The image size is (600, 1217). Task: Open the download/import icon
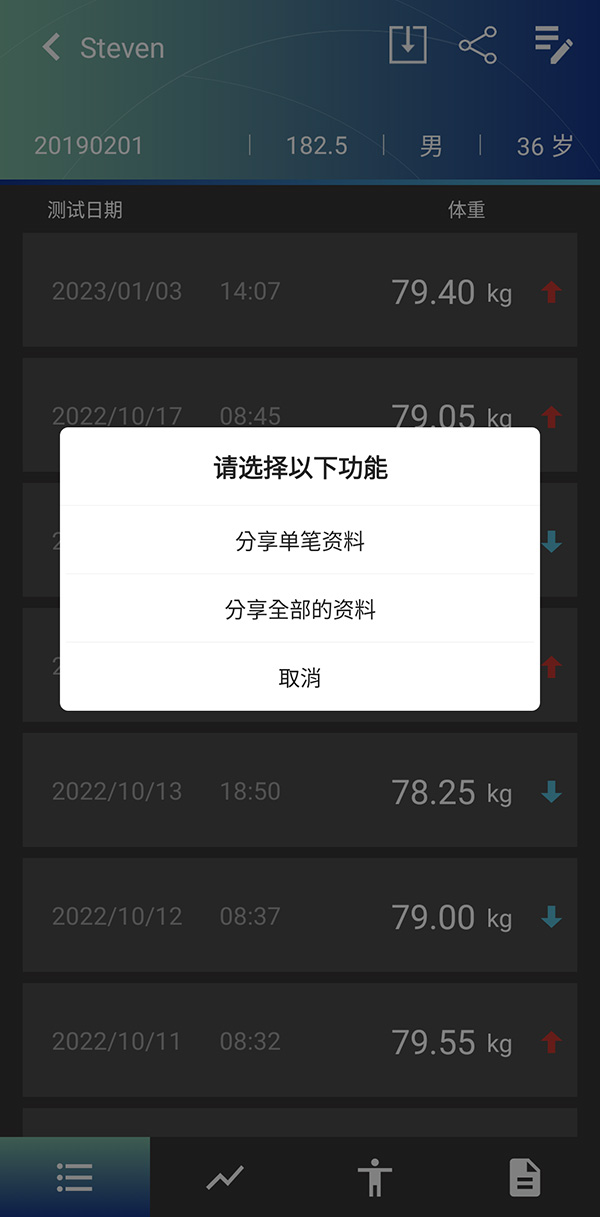click(x=408, y=46)
